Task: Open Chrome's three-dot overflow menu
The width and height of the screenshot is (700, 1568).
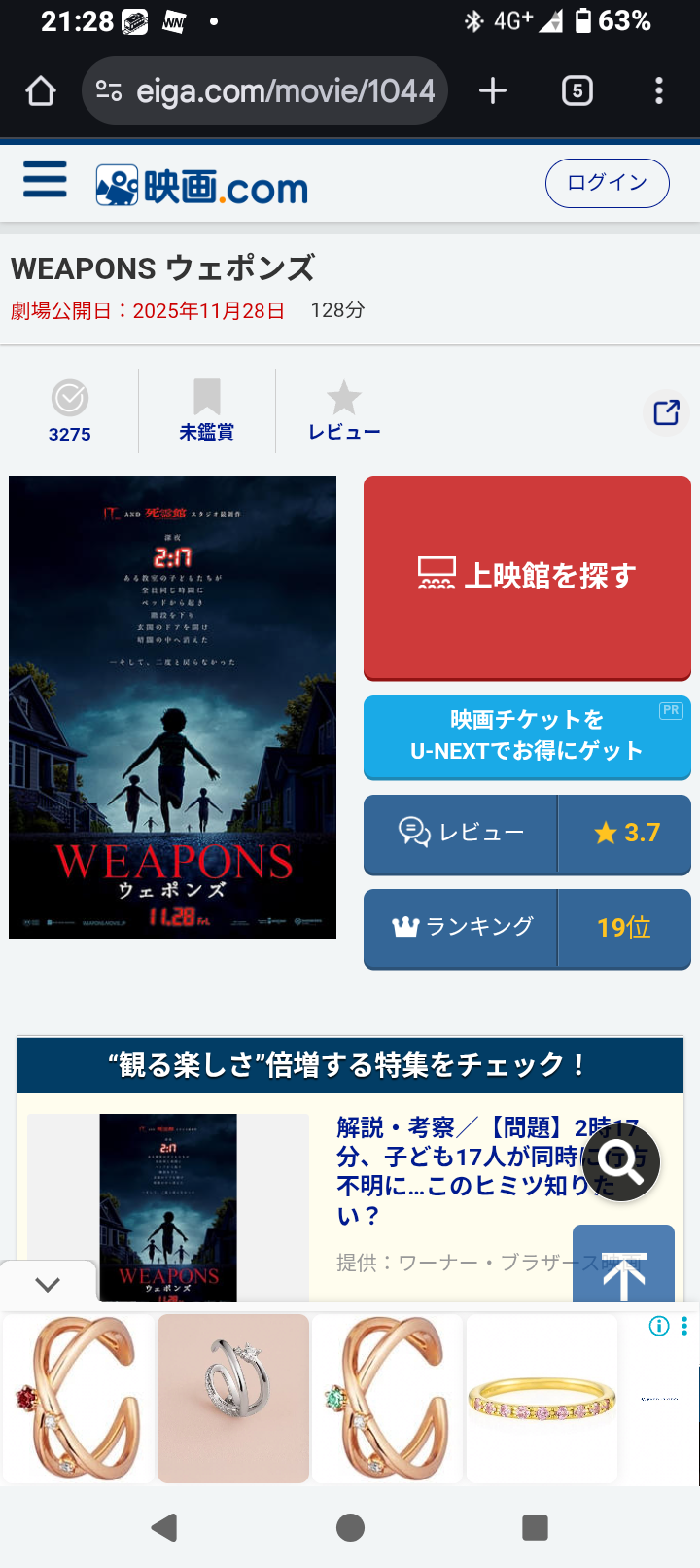Action: tap(659, 91)
